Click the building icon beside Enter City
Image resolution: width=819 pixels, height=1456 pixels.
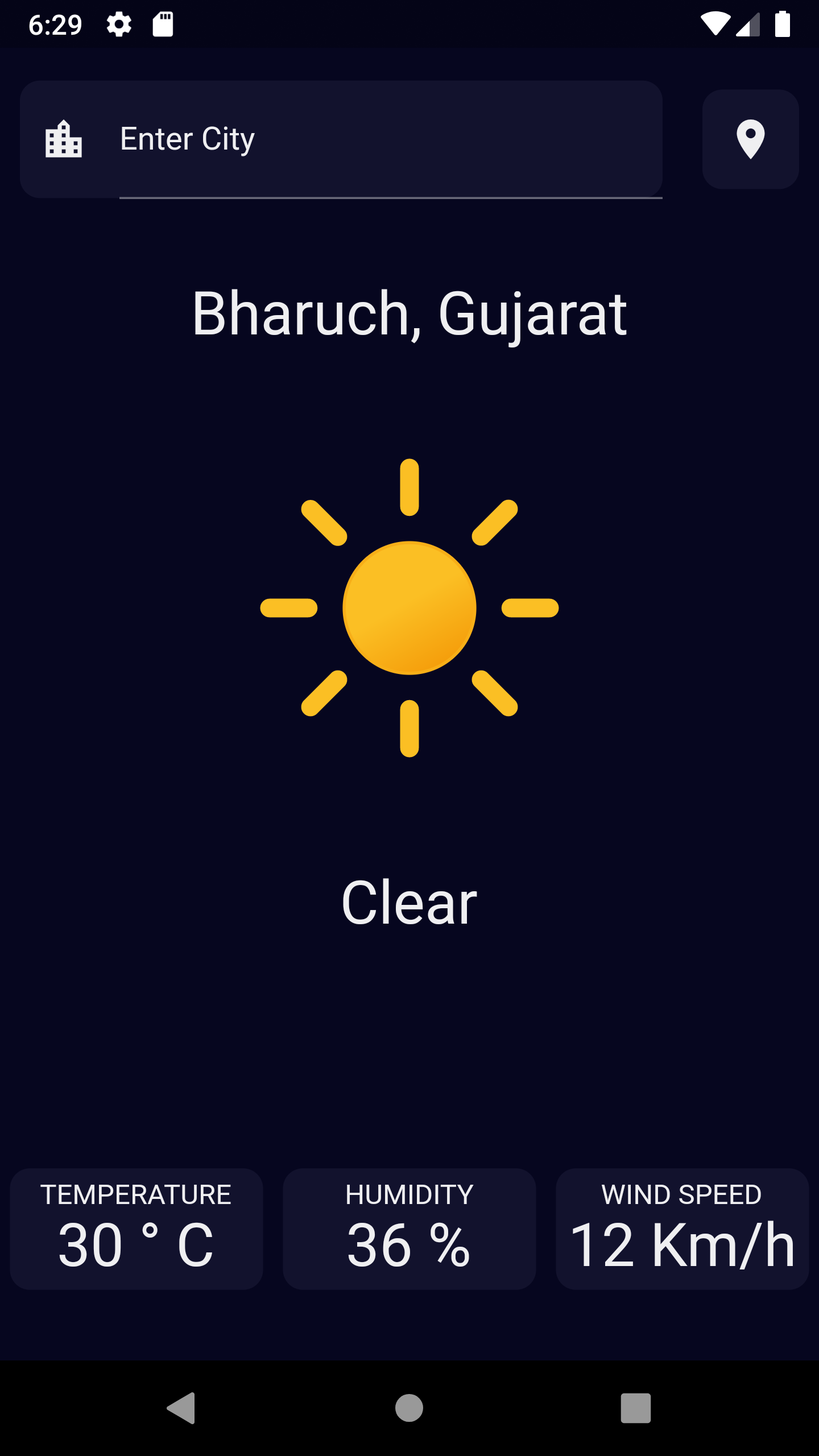[x=64, y=138]
